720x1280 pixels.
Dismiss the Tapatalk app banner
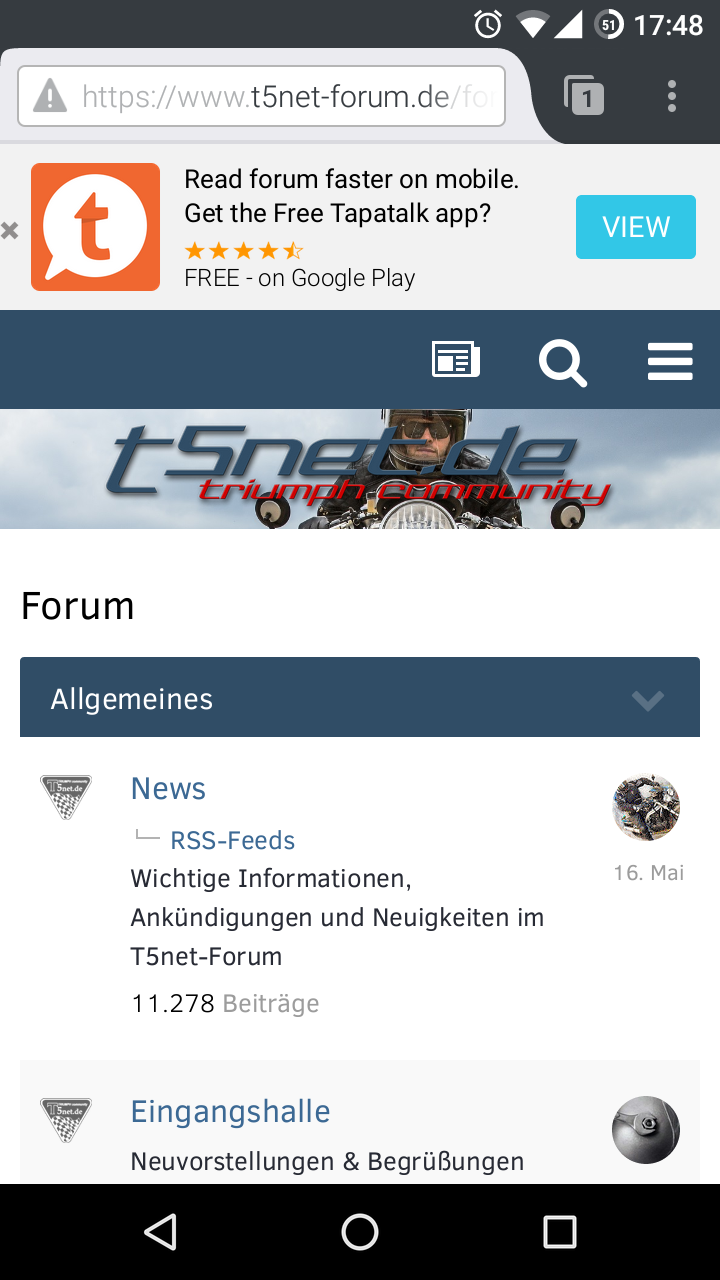tap(10, 231)
